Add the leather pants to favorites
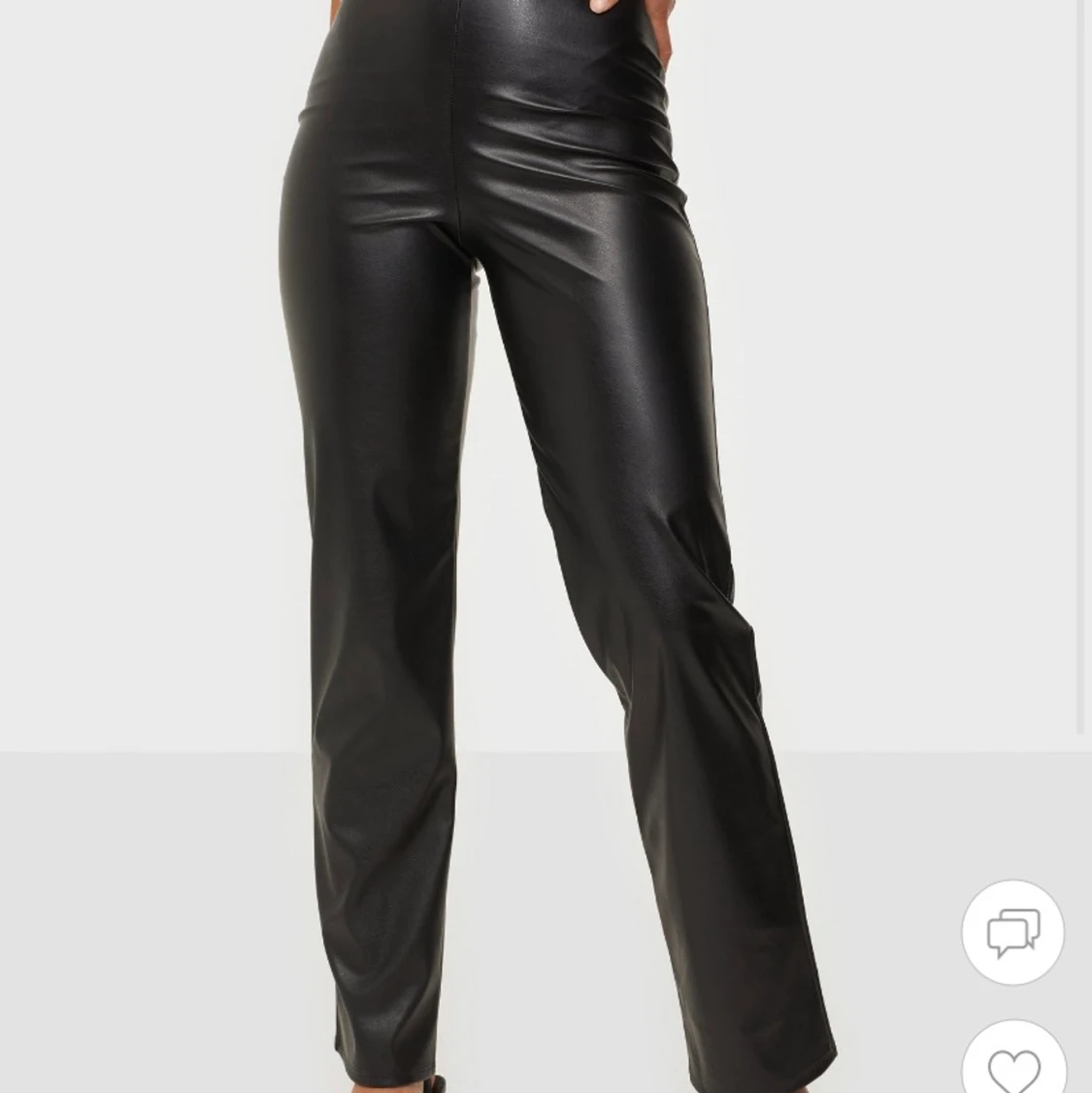This screenshot has width=1092, height=1093. coord(1012,1063)
